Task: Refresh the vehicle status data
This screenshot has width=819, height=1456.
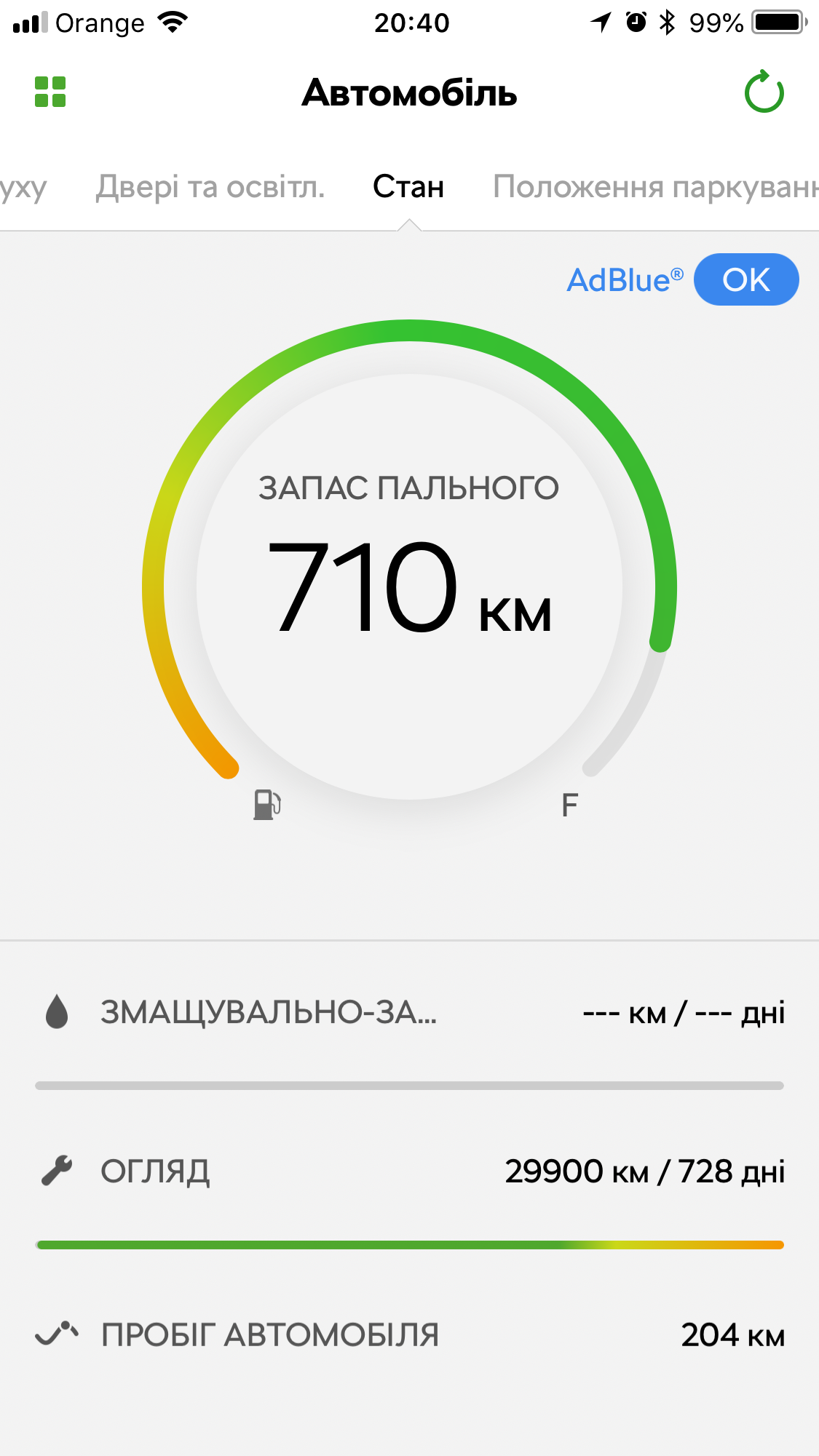Action: tap(764, 92)
